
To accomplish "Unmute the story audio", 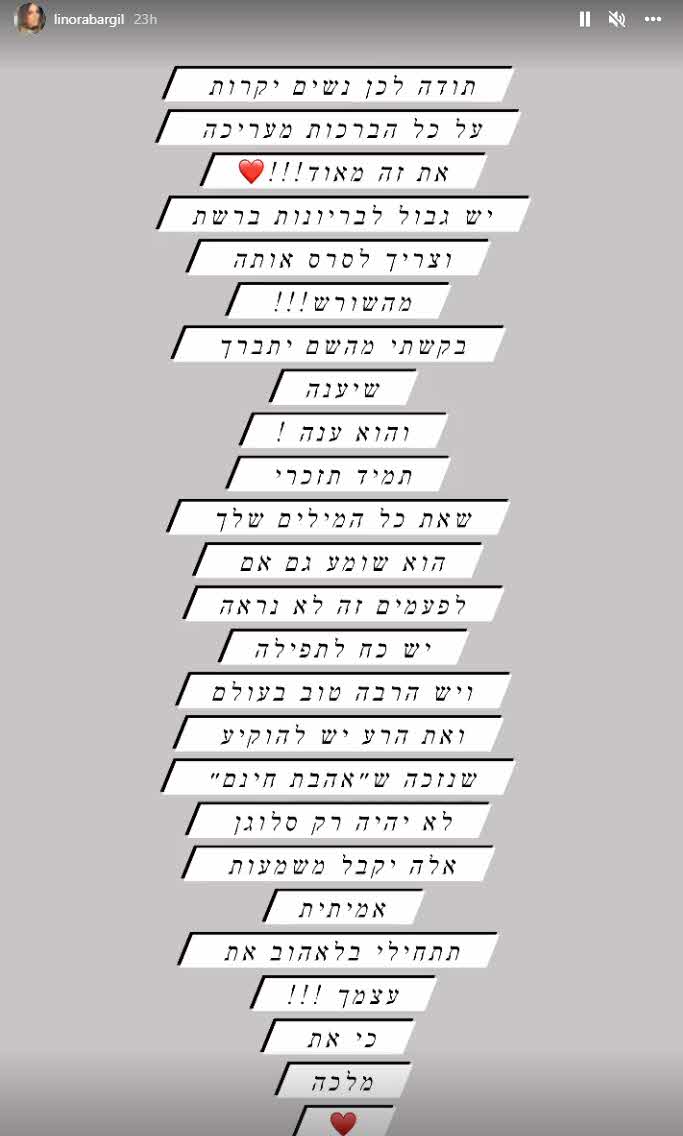I will point(617,19).
